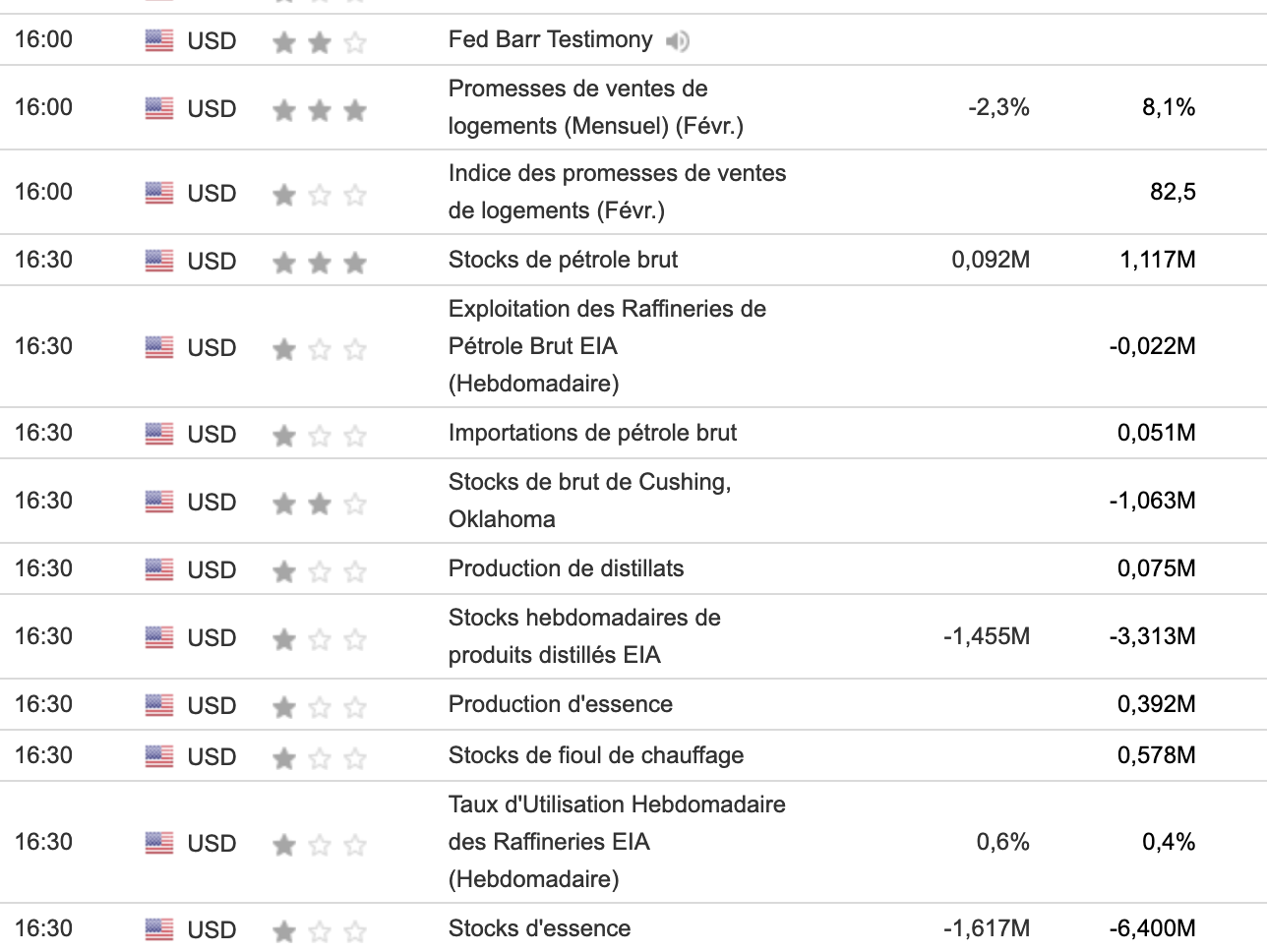Open Taux d'Utilisation Hebdomadaire des Raffineries EIA
The width and height of the screenshot is (1267, 952).
pyautogui.click(x=616, y=842)
